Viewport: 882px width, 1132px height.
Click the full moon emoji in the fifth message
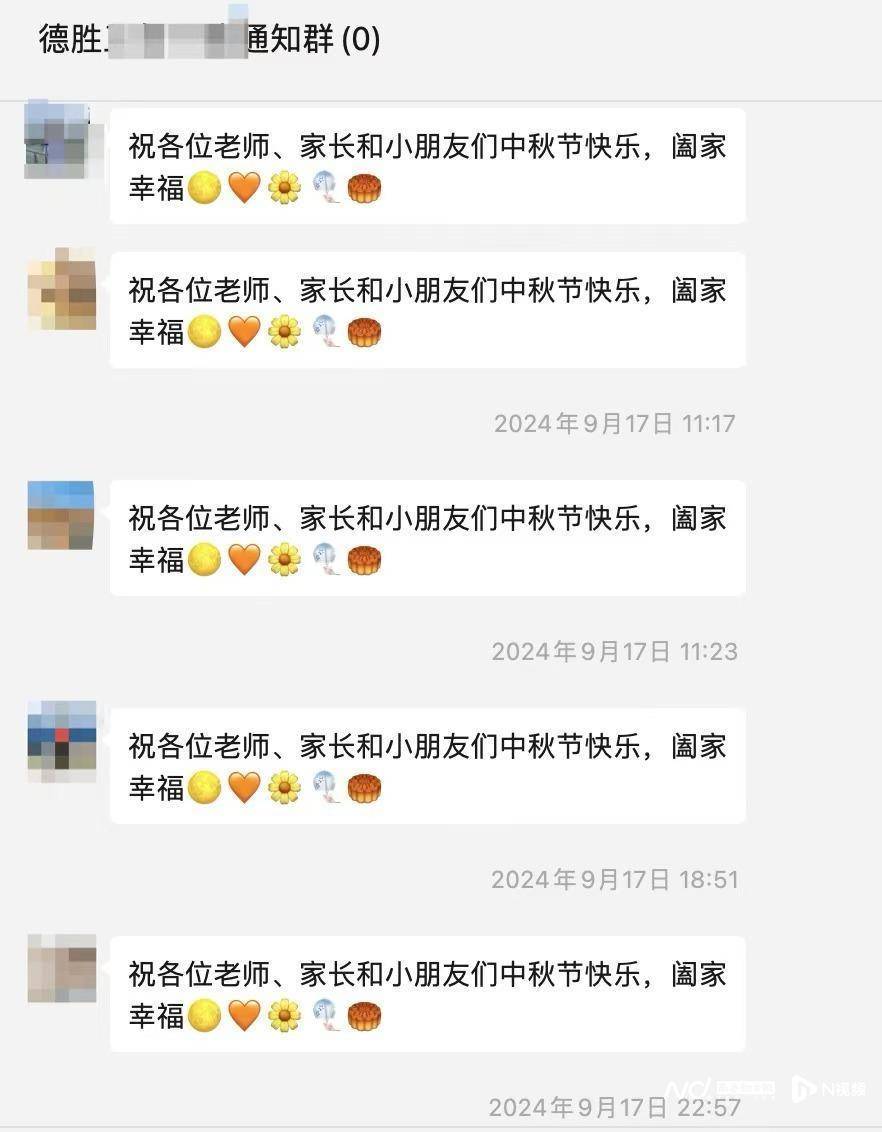pos(203,1016)
